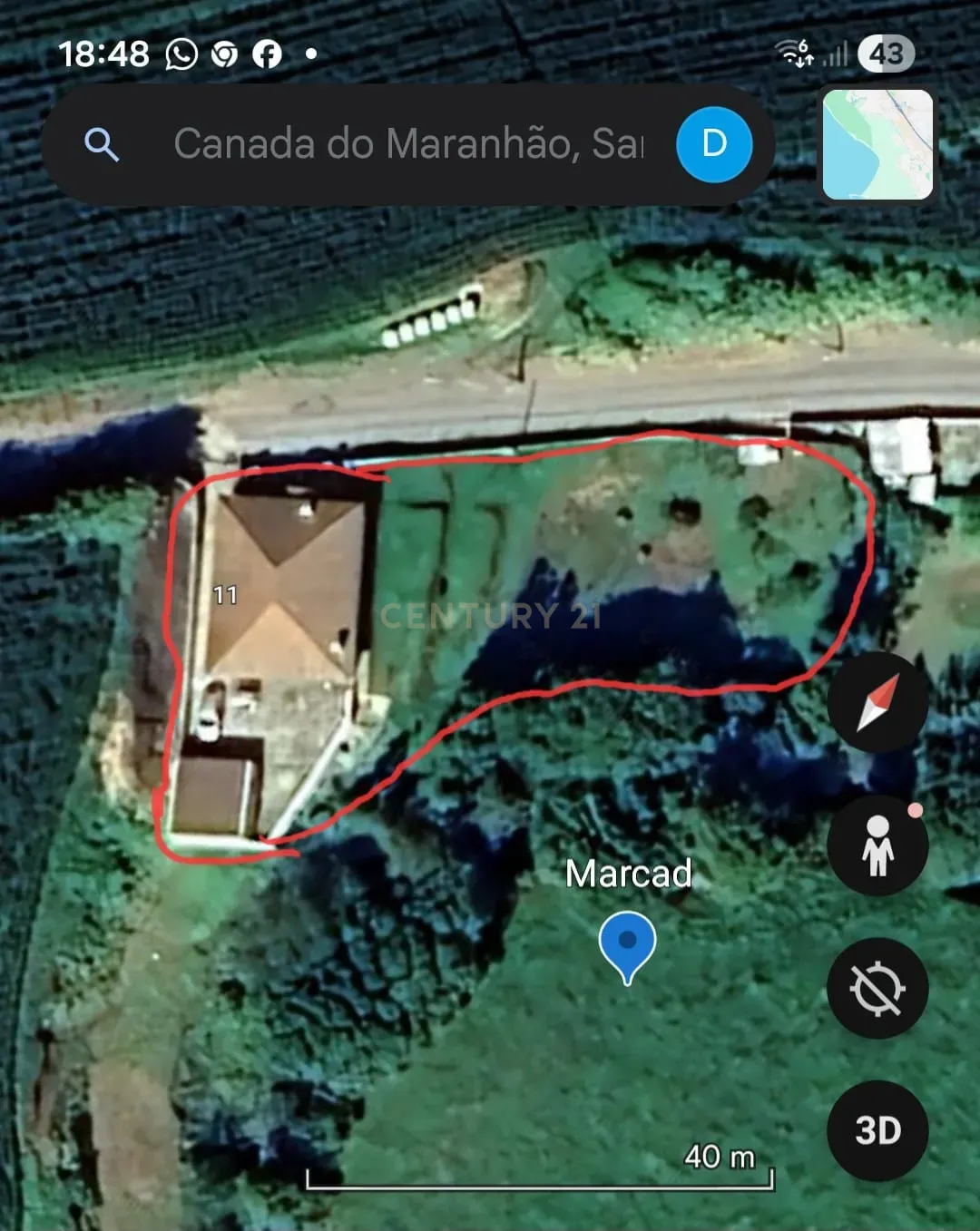Tap the magnifying glass search icon

[x=101, y=144]
